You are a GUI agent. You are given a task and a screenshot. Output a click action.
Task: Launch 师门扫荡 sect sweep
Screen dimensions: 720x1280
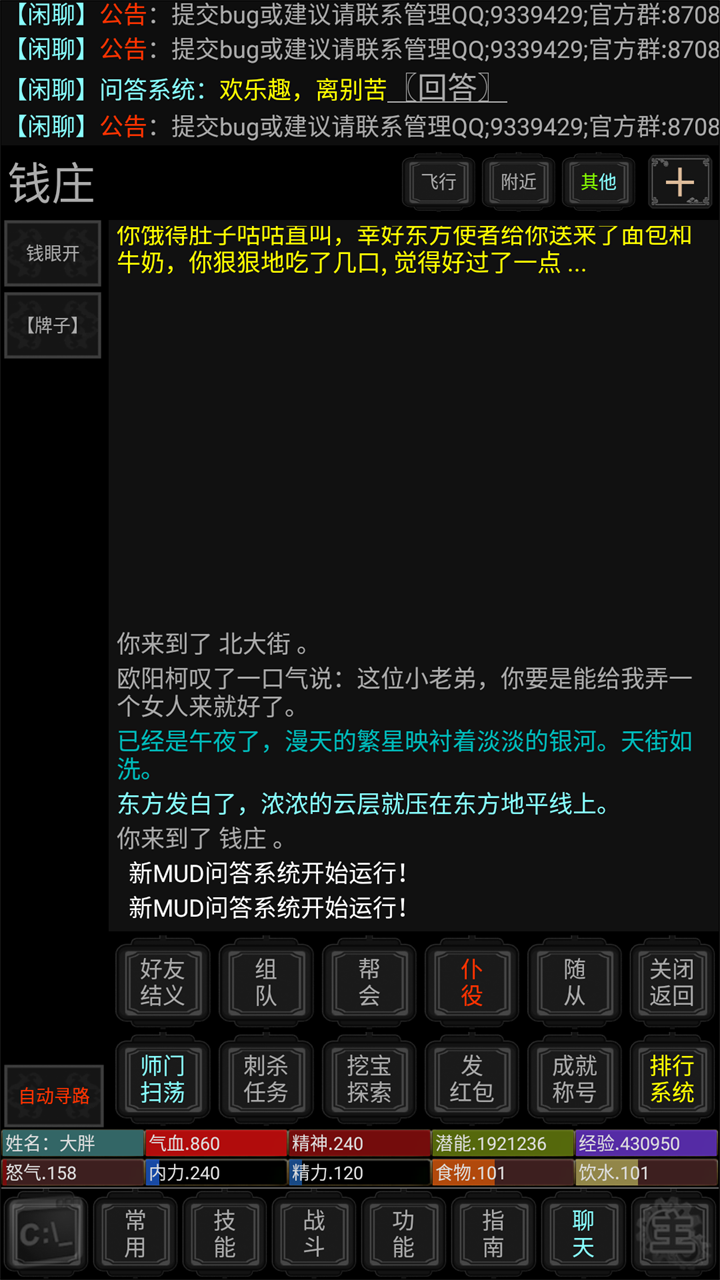[x=162, y=1080]
